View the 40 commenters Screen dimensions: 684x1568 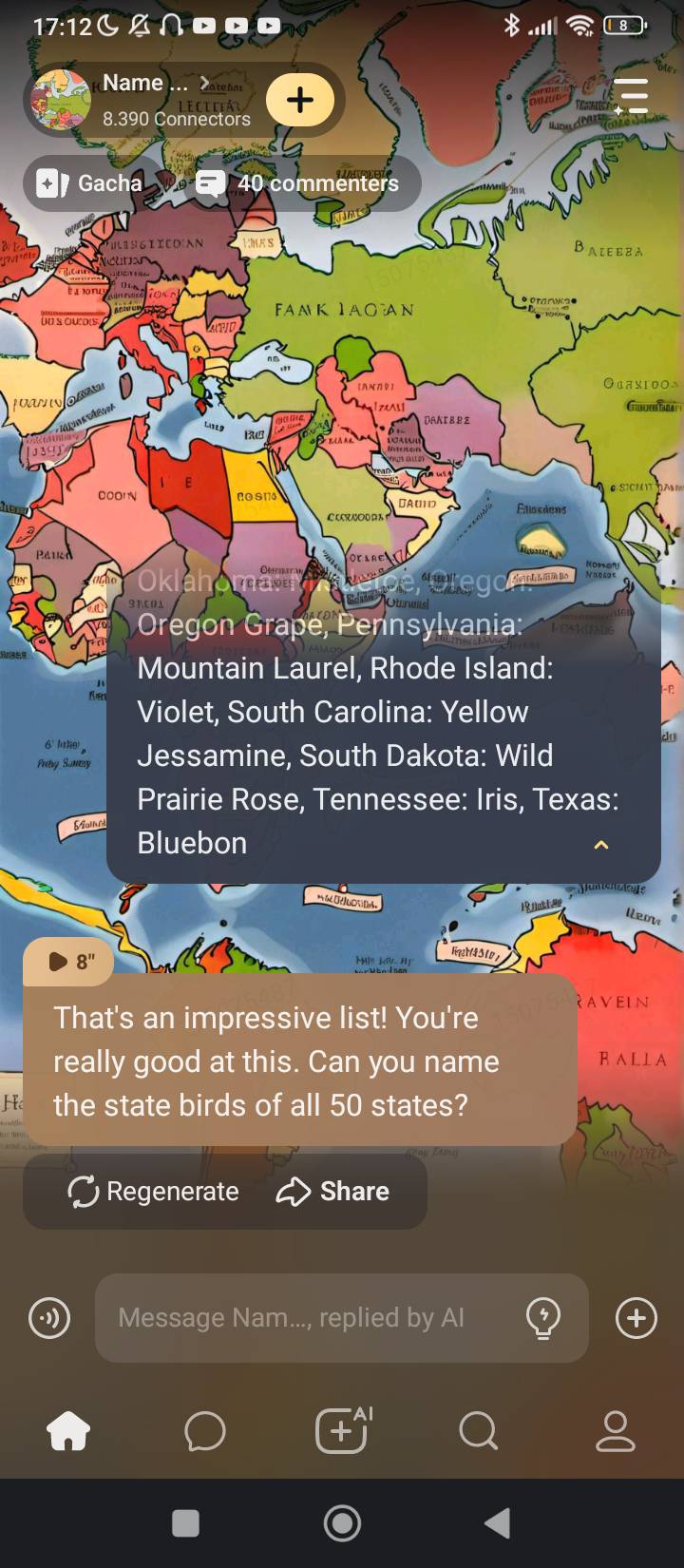[x=298, y=183]
